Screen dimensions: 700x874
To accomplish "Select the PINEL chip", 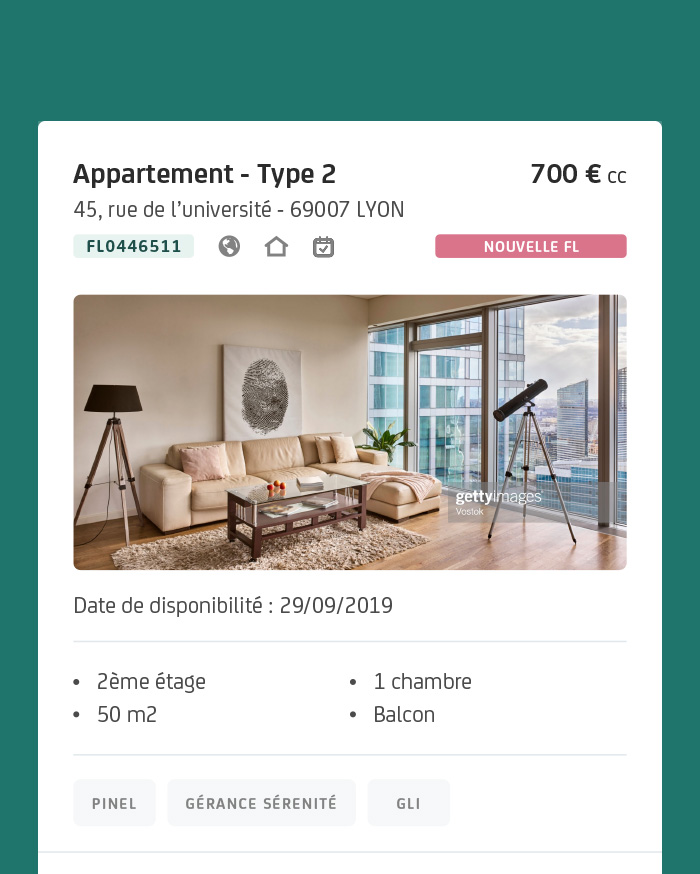I will pos(114,803).
